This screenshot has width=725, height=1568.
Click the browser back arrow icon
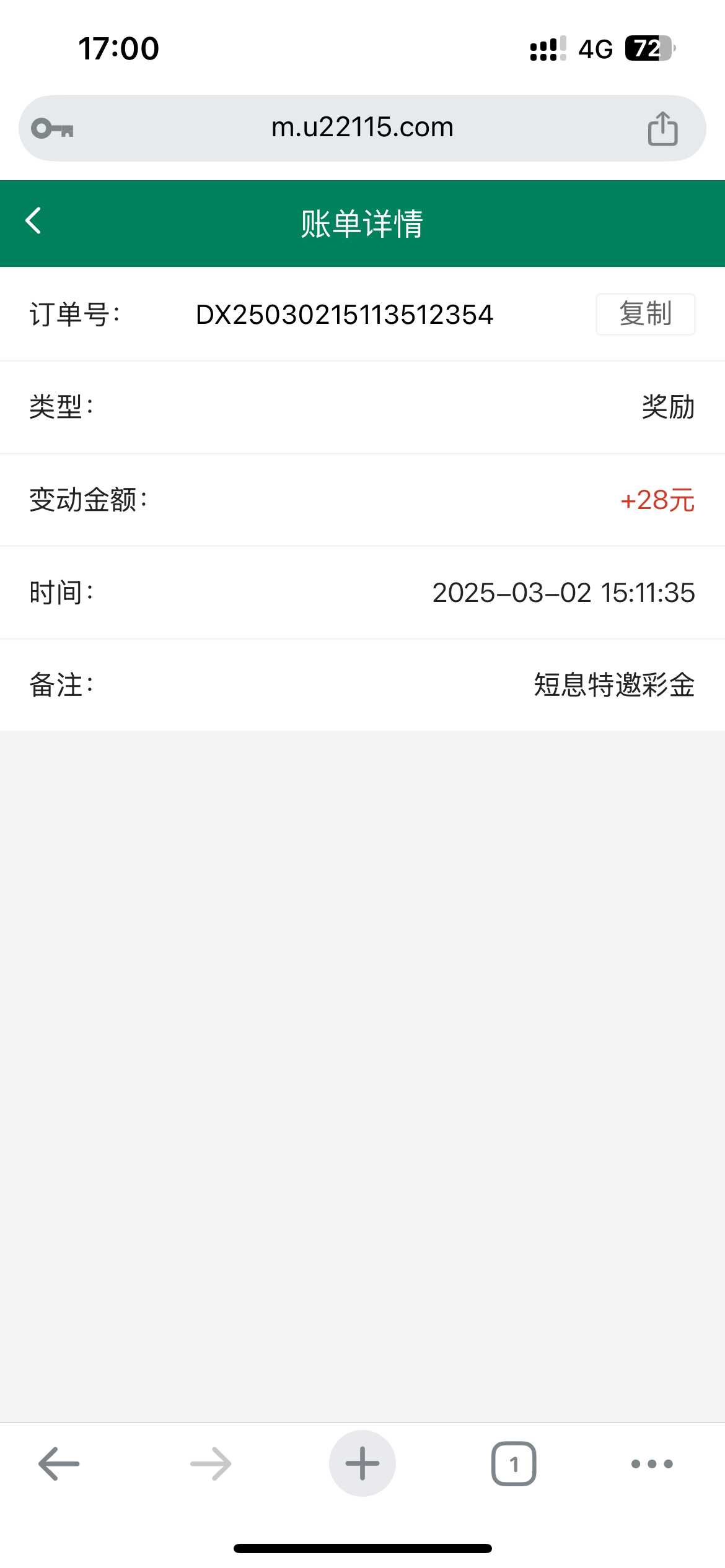click(58, 1463)
